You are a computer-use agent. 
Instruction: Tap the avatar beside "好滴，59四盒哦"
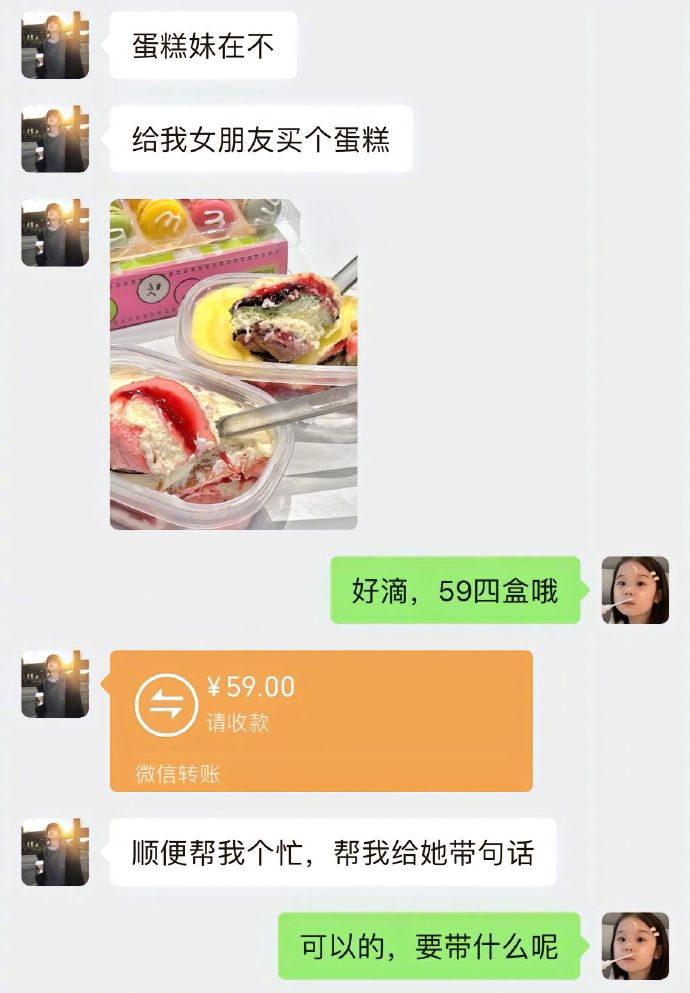coord(635,590)
